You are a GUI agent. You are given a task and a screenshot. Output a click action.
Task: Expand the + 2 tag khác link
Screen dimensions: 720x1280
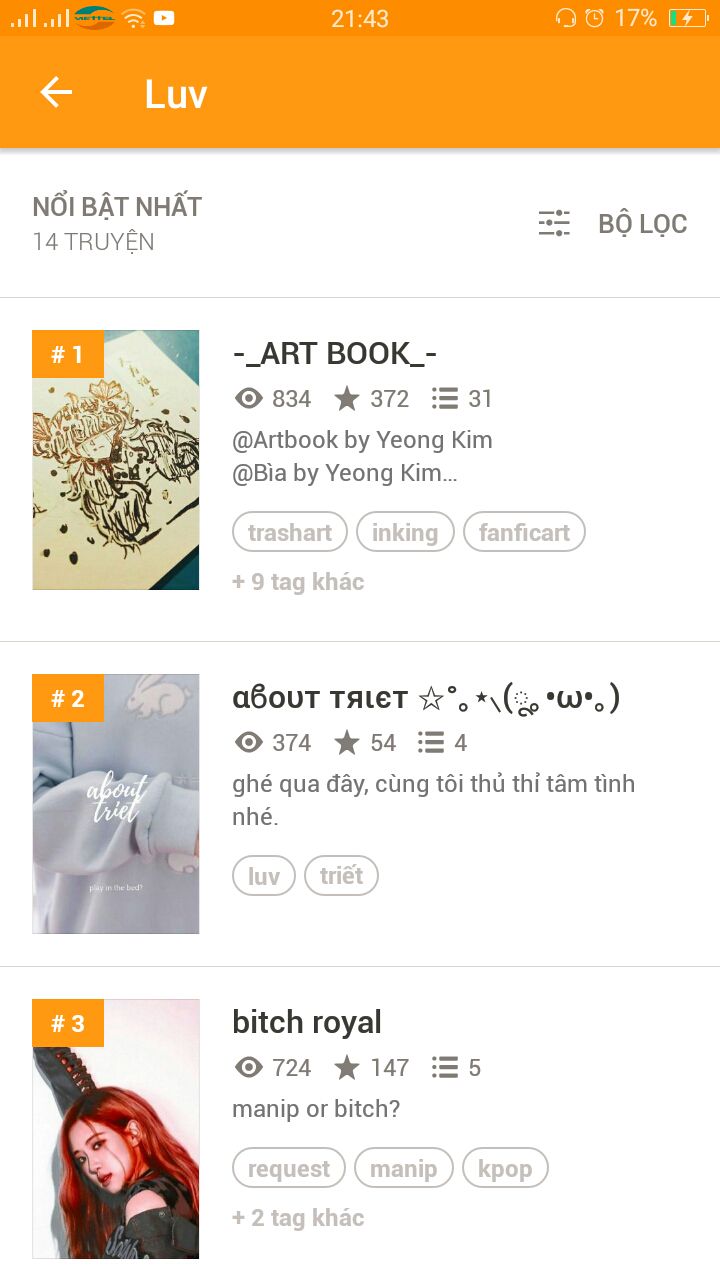tap(298, 1218)
